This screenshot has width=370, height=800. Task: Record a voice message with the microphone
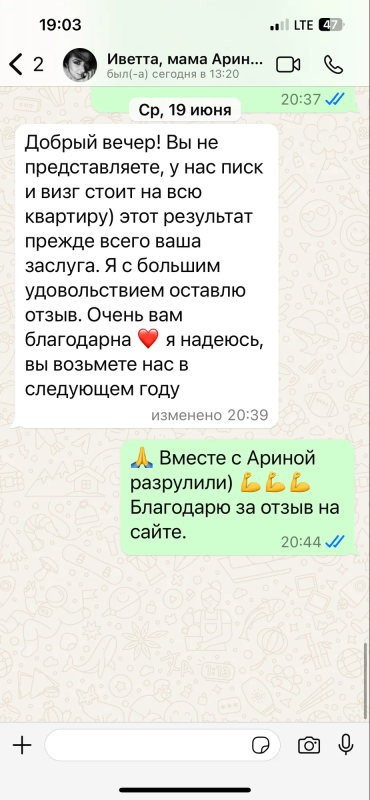point(346,745)
